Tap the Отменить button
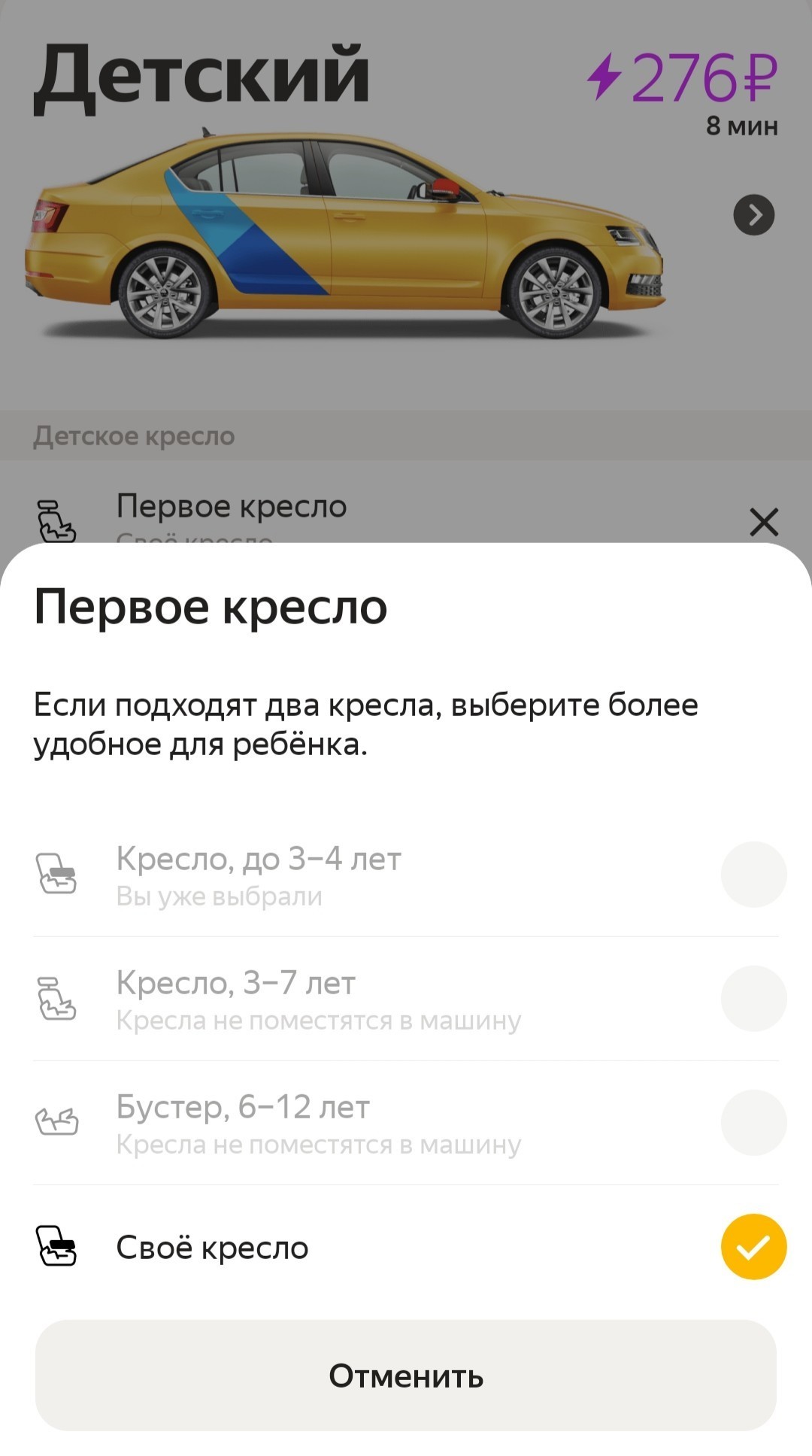Viewport: 812px width, 1456px height. (406, 1376)
